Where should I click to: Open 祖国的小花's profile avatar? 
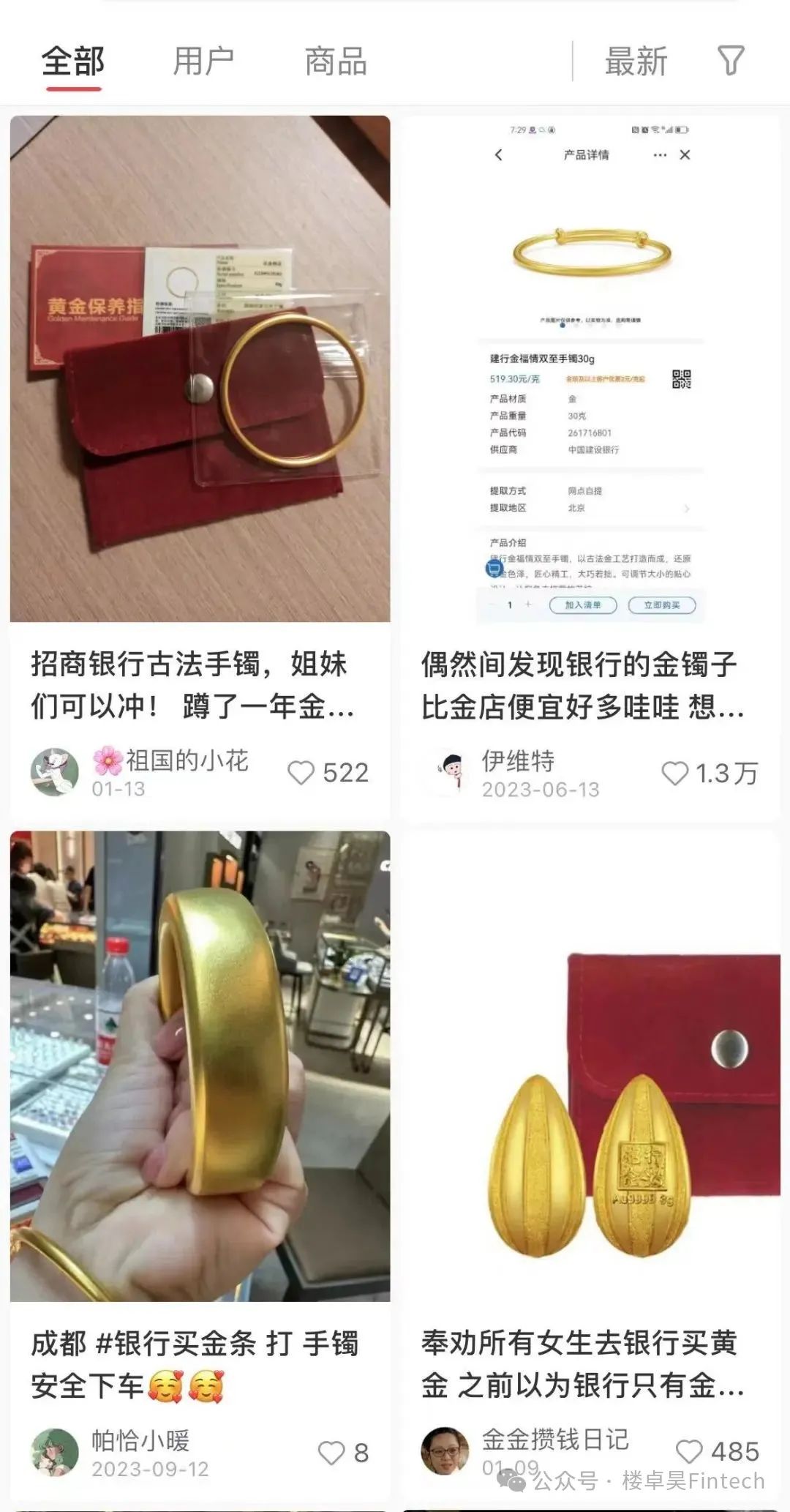[54, 772]
